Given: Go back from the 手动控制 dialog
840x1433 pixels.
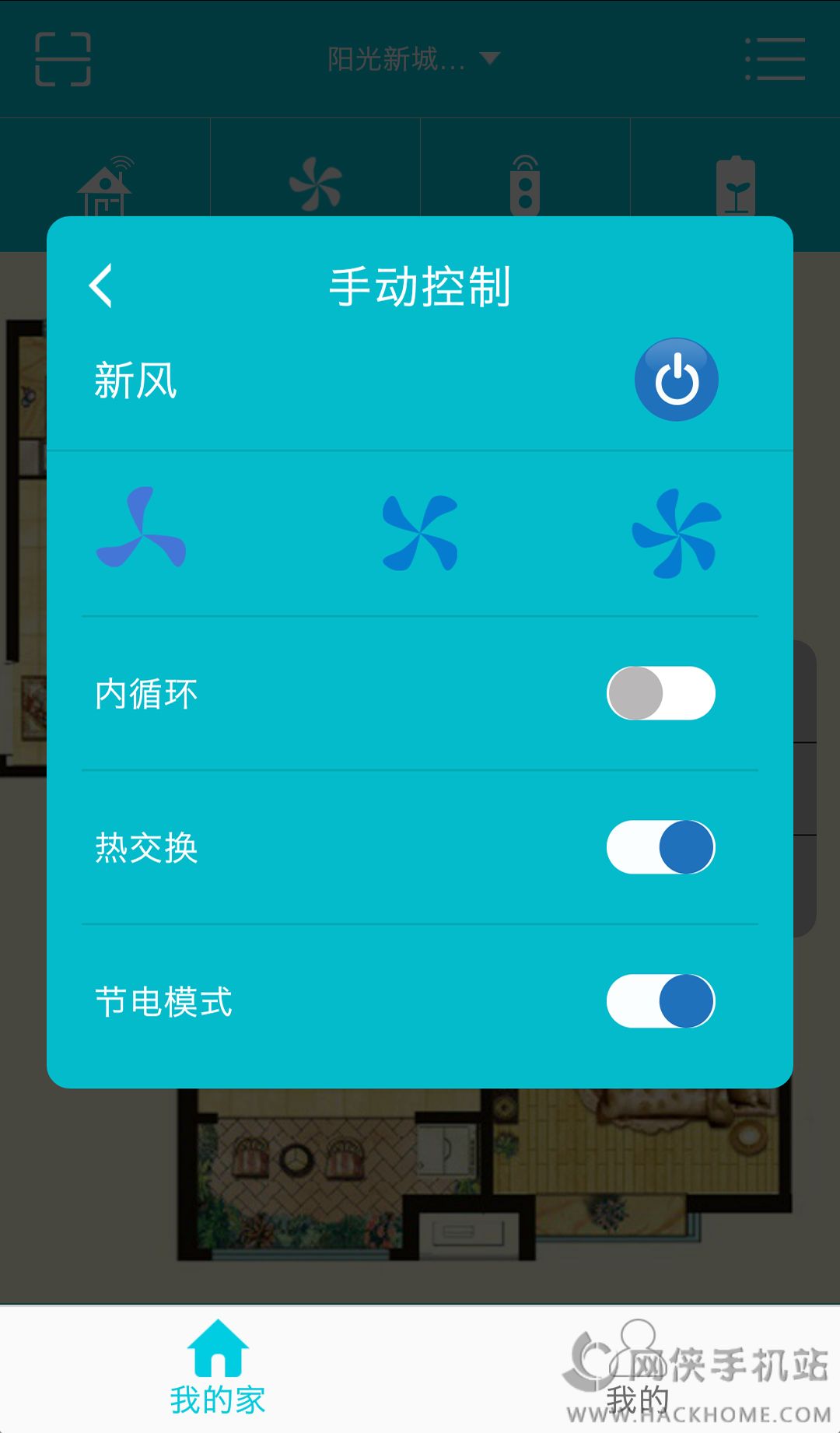Looking at the screenshot, I should (101, 286).
